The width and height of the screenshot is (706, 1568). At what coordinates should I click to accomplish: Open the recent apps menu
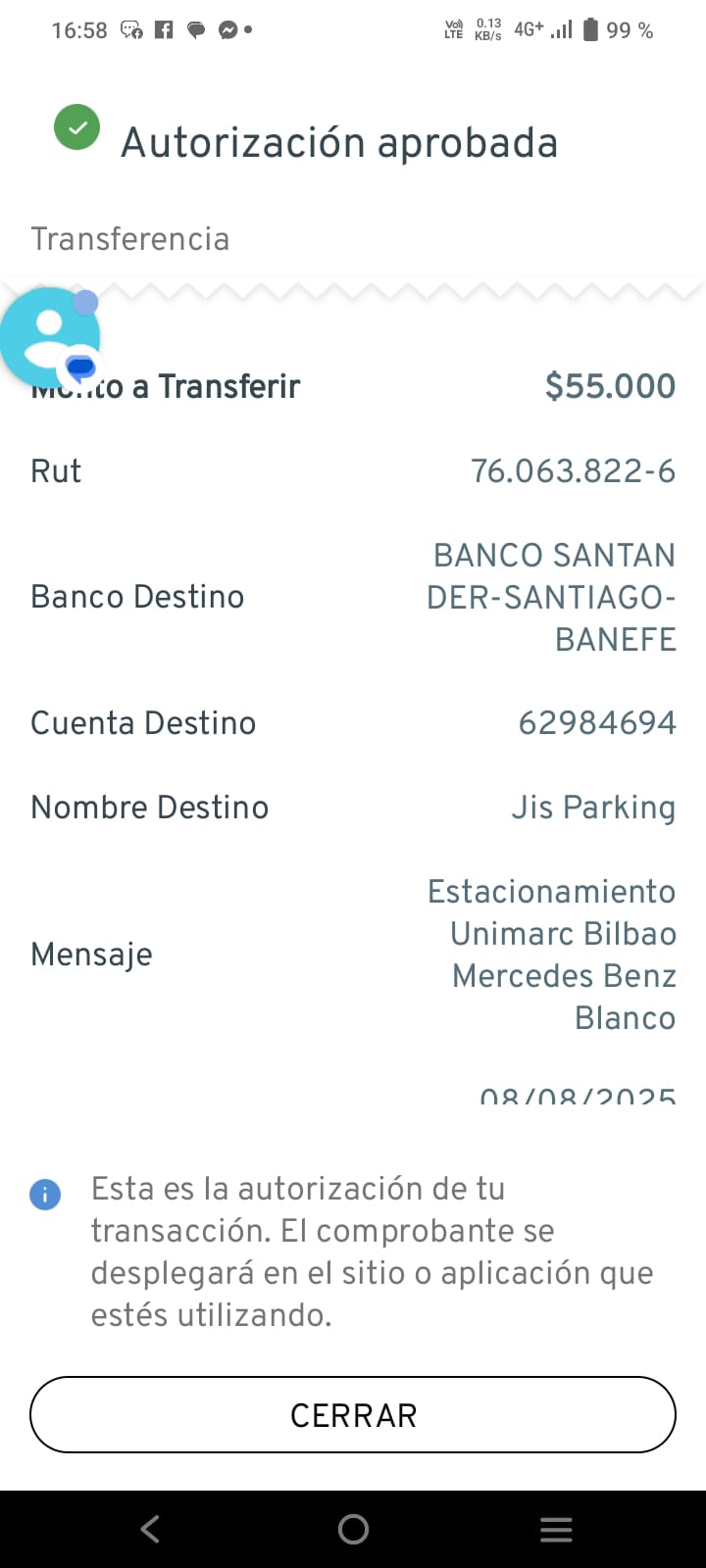click(x=556, y=1529)
